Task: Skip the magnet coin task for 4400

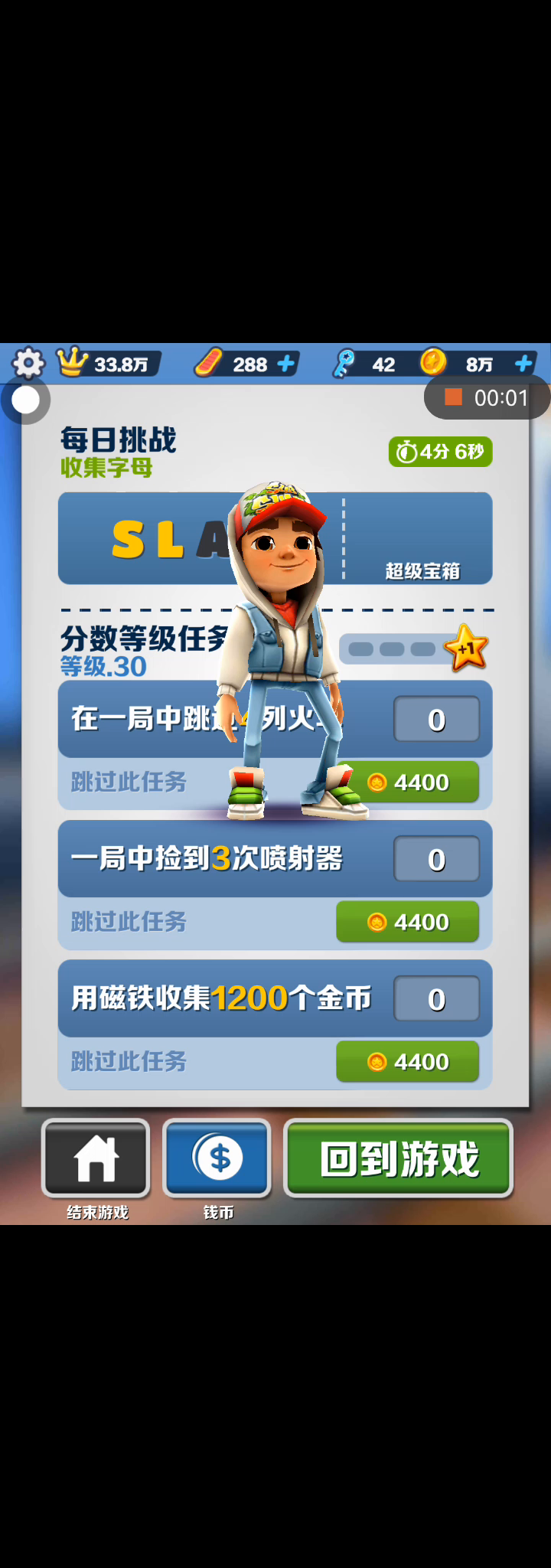Action: tap(407, 1061)
